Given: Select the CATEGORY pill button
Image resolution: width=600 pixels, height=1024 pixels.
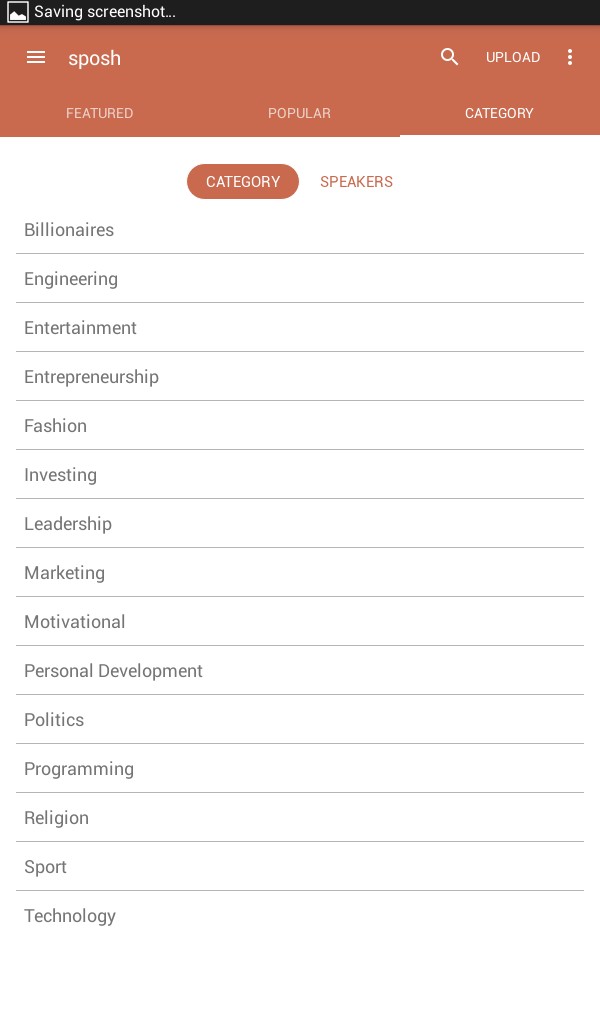Looking at the screenshot, I should (x=243, y=182).
